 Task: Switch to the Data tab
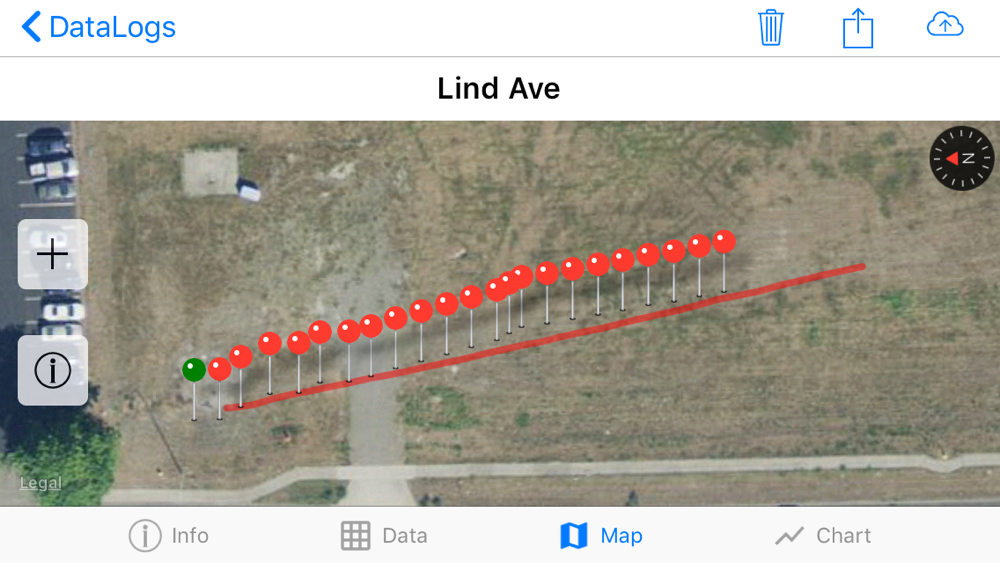point(384,536)
